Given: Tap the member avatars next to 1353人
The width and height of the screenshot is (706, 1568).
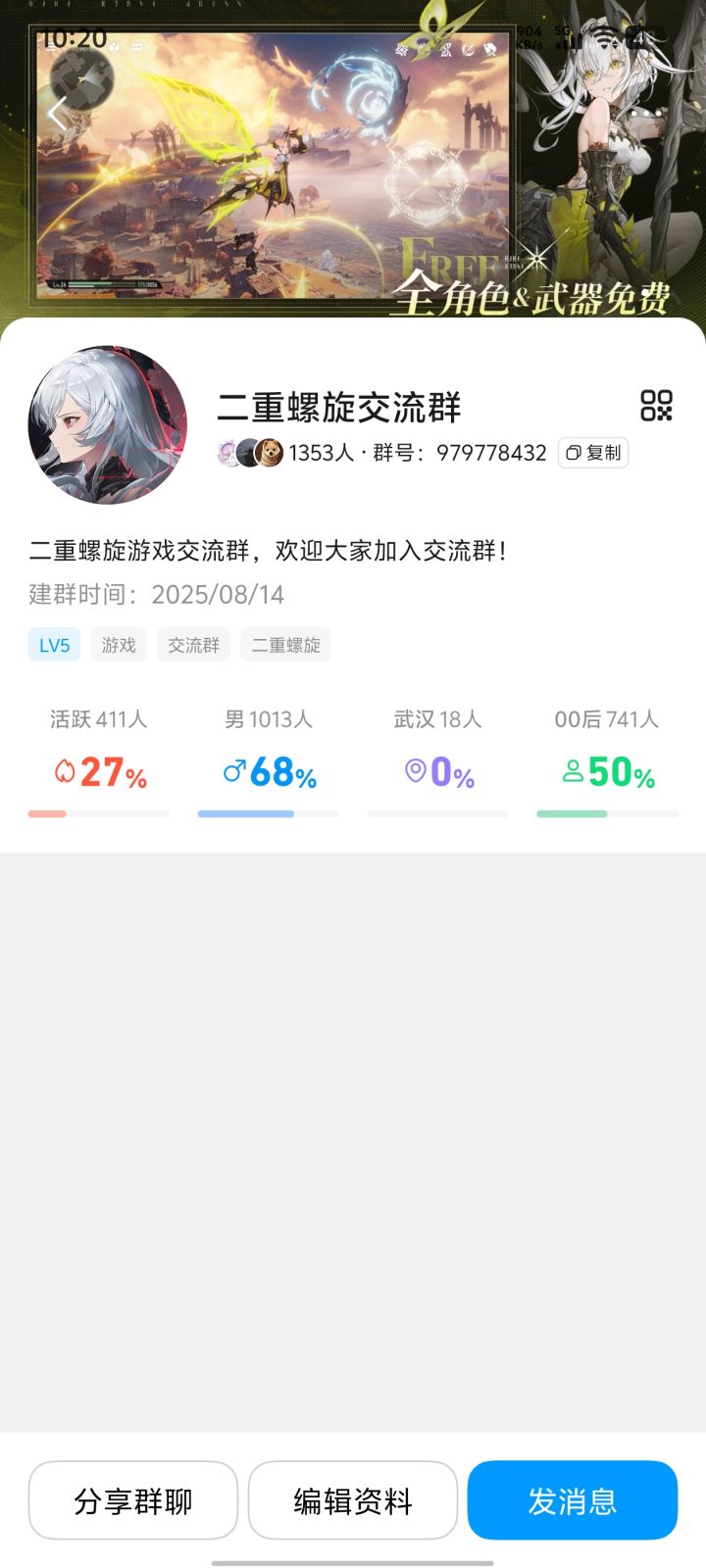Looking at the screenshot, I should (249, 453).
